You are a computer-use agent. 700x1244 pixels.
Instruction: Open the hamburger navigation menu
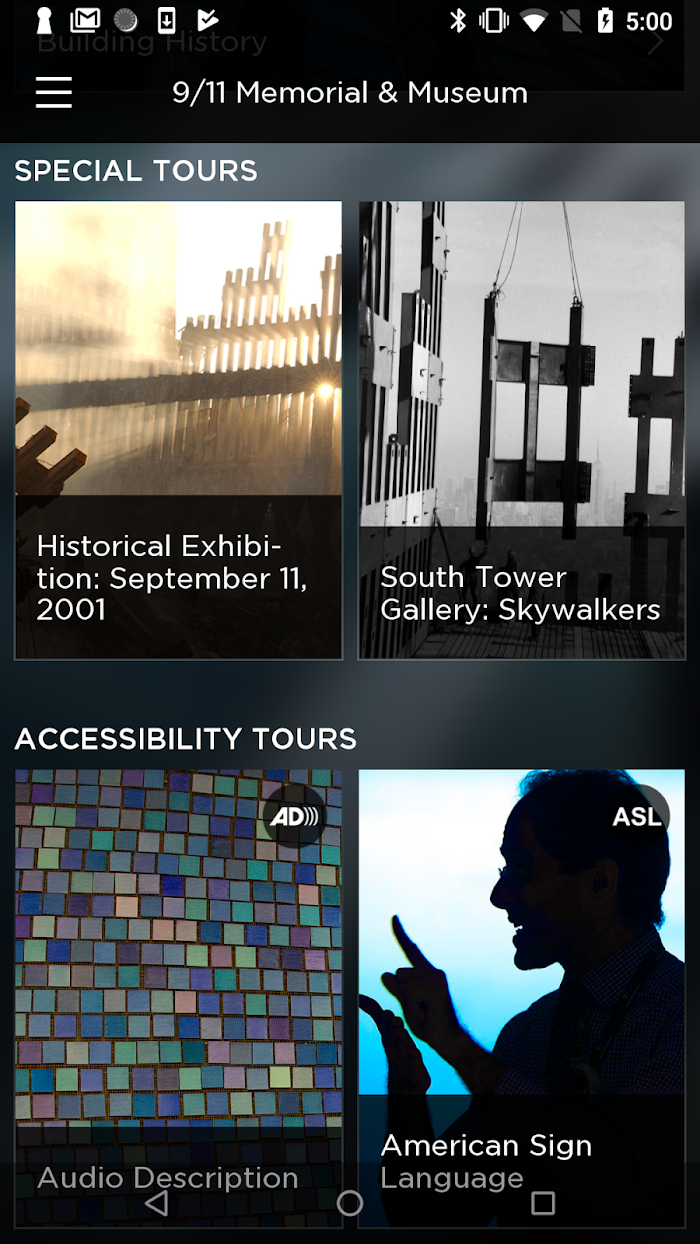tap(54, 92)
